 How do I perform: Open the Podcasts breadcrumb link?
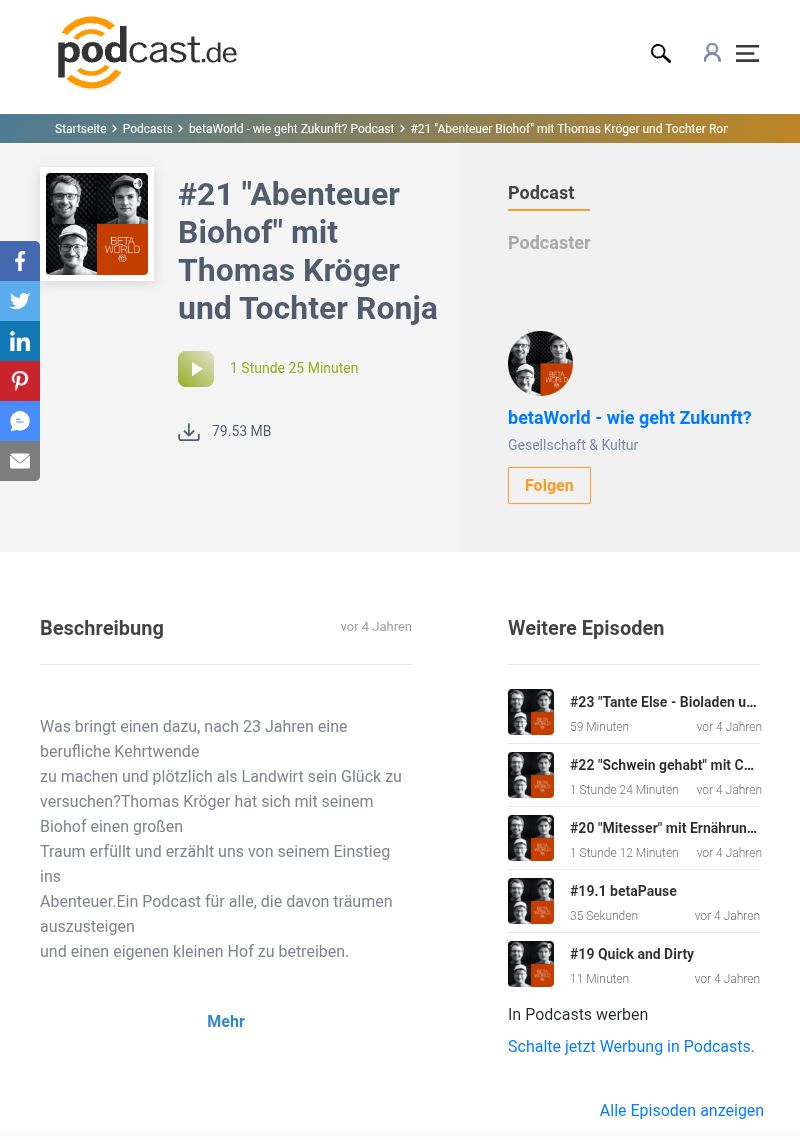click(x=147, y=129)
